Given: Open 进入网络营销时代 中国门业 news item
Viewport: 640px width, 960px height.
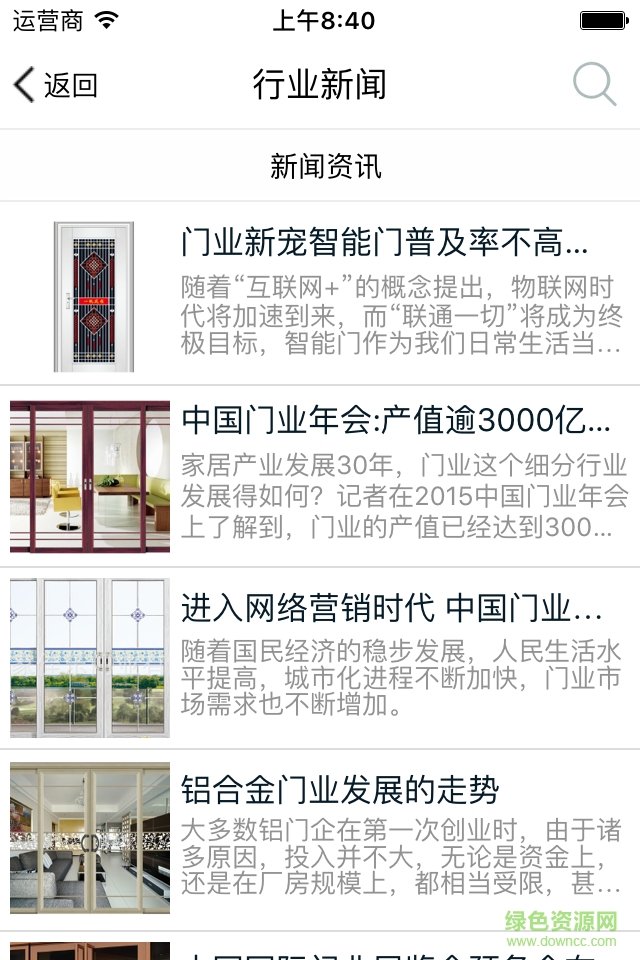Looking at the screenshot, I should click(392, 607).
